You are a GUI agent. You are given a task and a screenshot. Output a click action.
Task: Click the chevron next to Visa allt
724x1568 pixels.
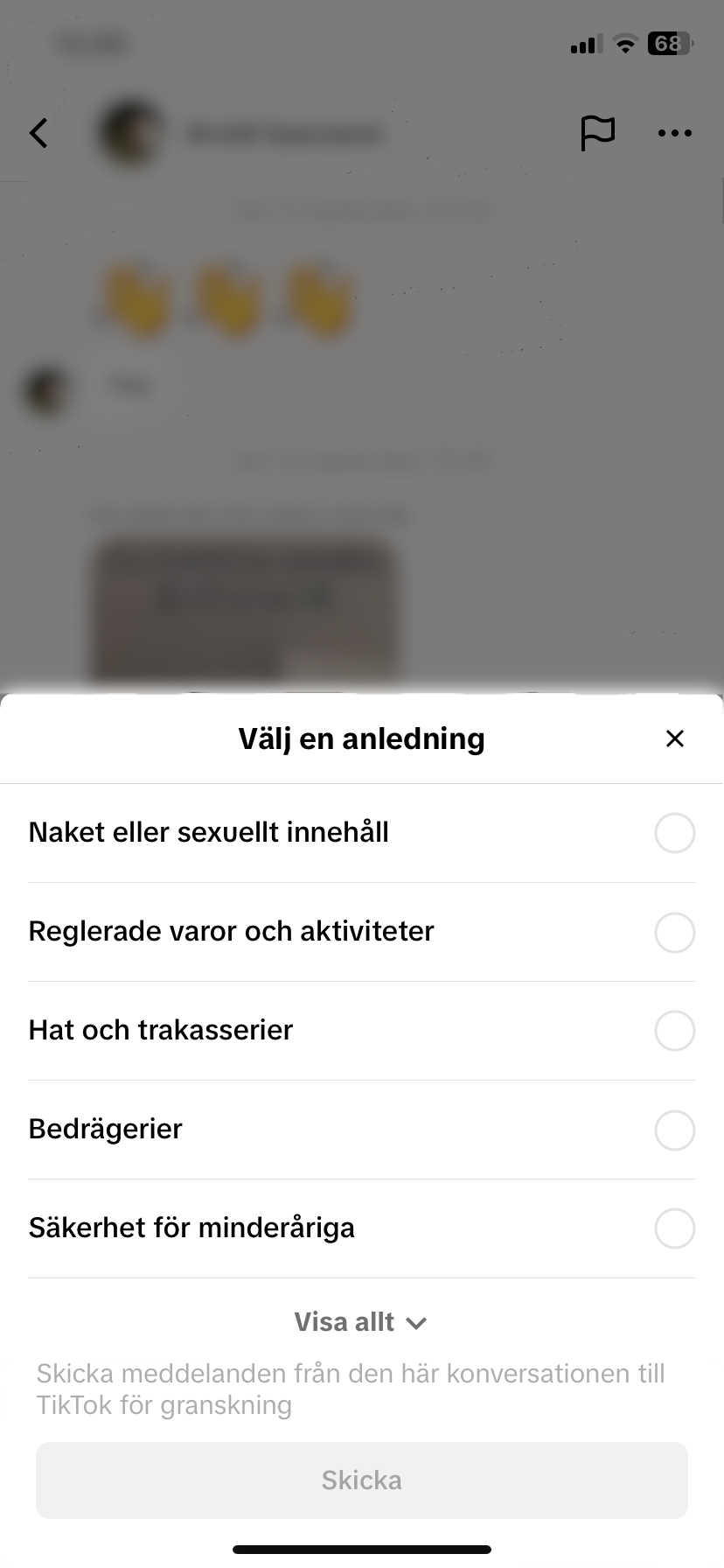point(417,1323)
